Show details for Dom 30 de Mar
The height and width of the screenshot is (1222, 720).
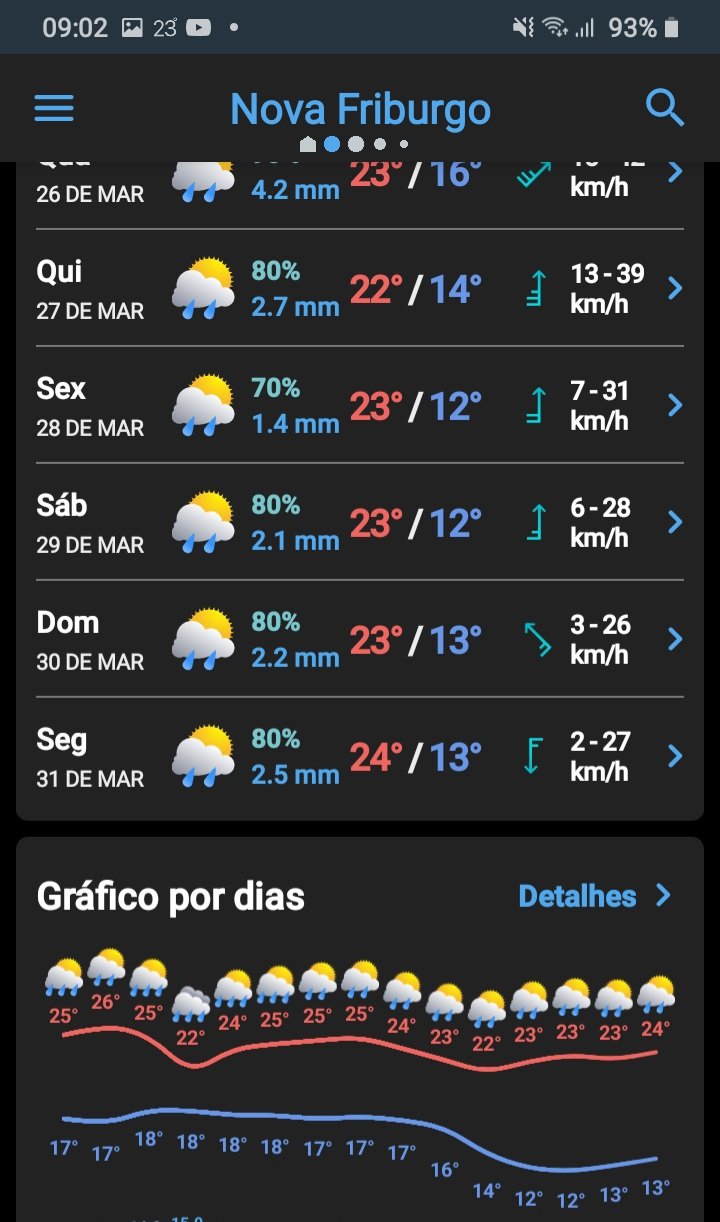pyautogui.click(x=360, y=640)
